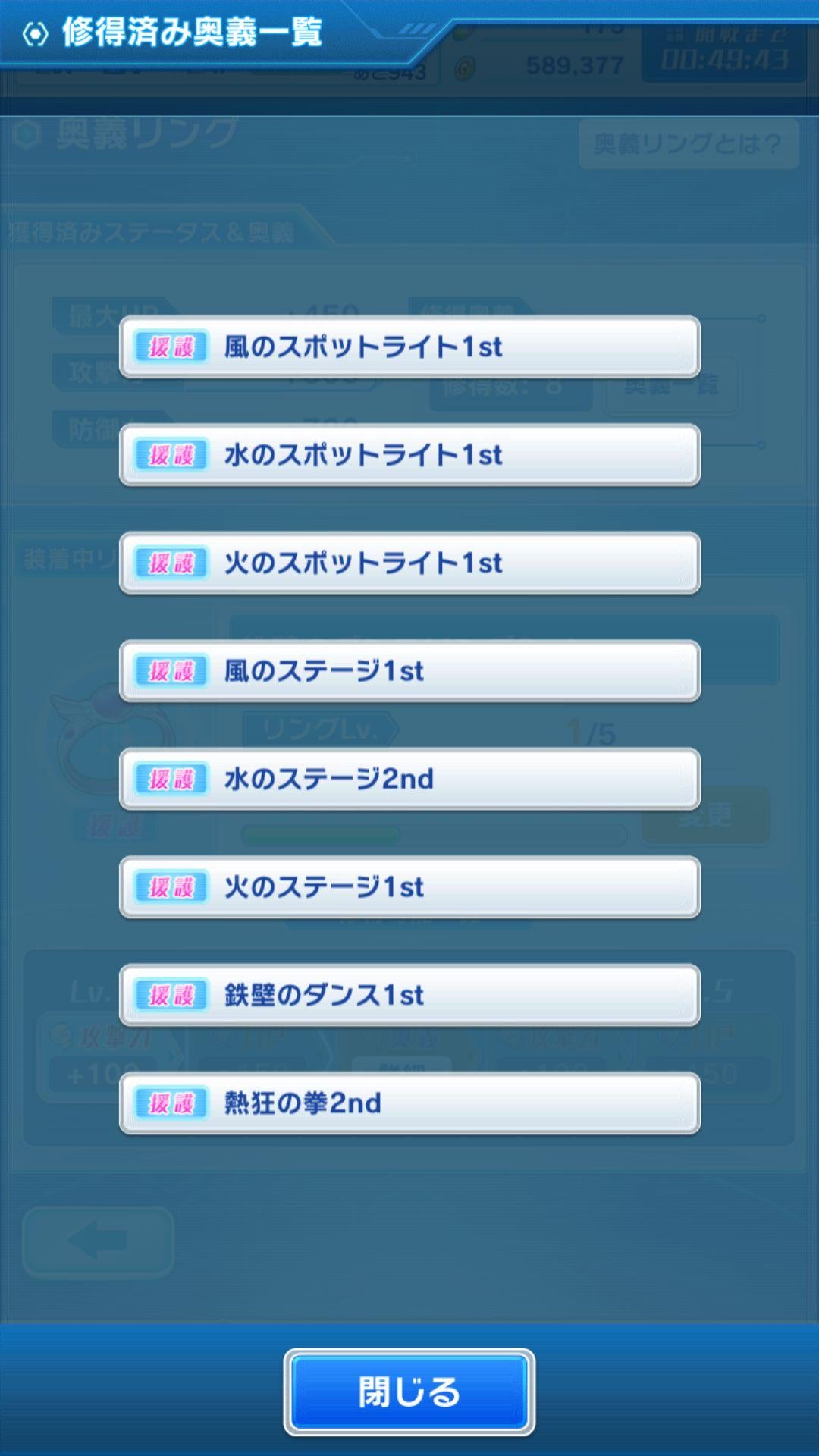Close the dialog with 閉じる button
Viewport: 819px width, 1456px height.
coord(409,1392)
